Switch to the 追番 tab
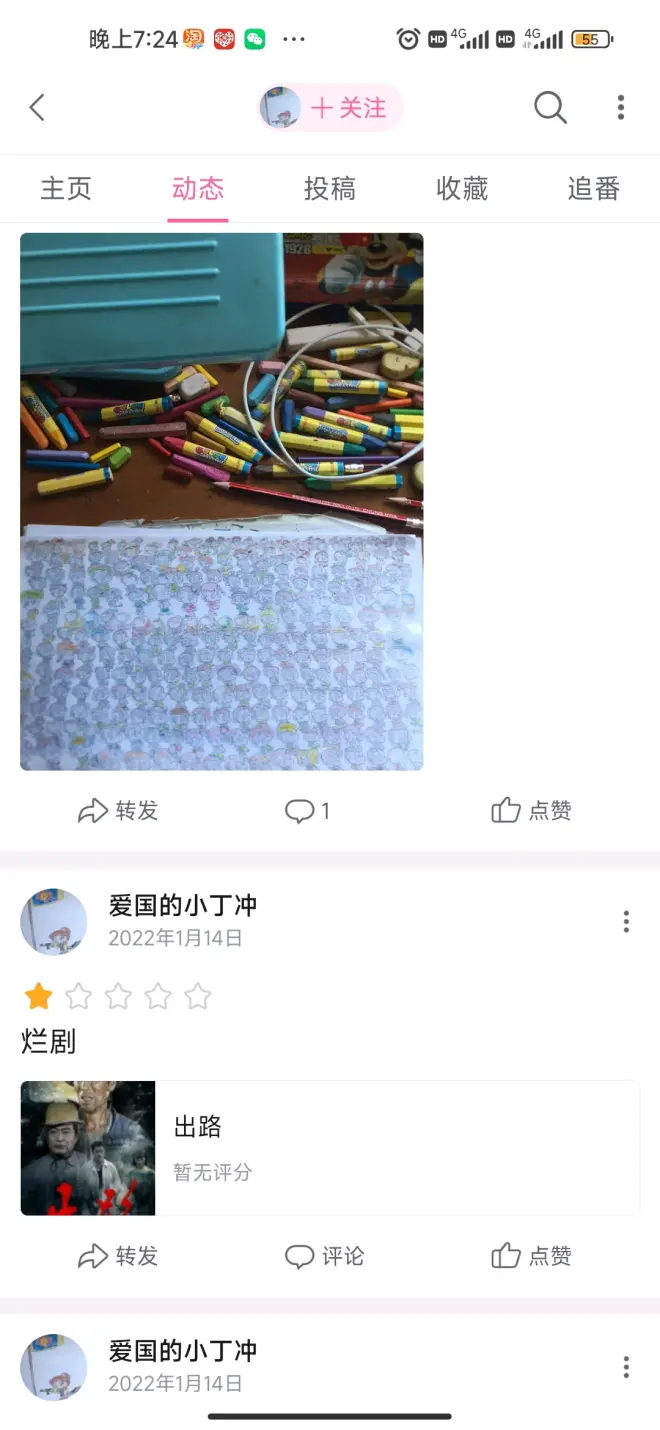Image resolution: width=660 pixels, height=1430 pixels. (x=594, y=188)
